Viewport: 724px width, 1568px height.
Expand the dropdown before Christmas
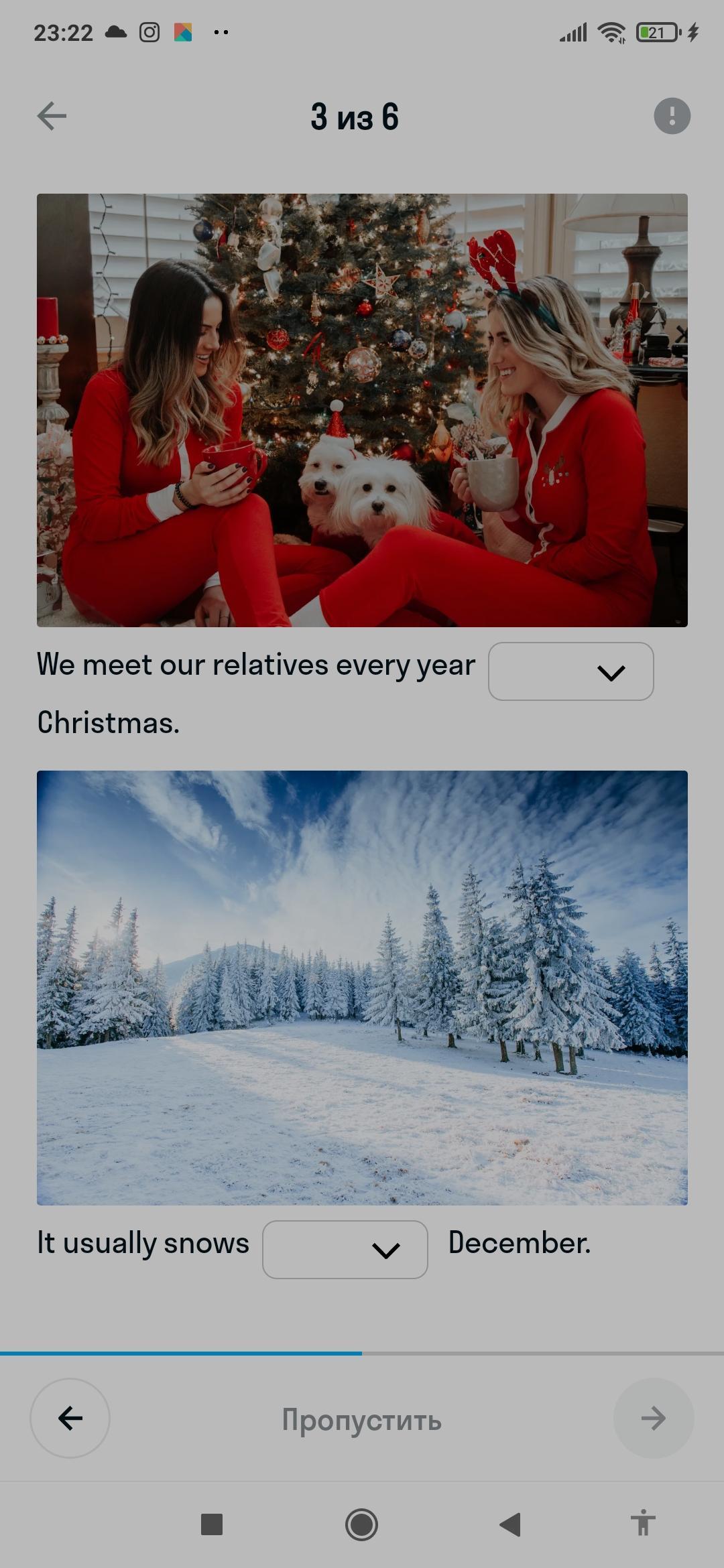tap(570, 671)
